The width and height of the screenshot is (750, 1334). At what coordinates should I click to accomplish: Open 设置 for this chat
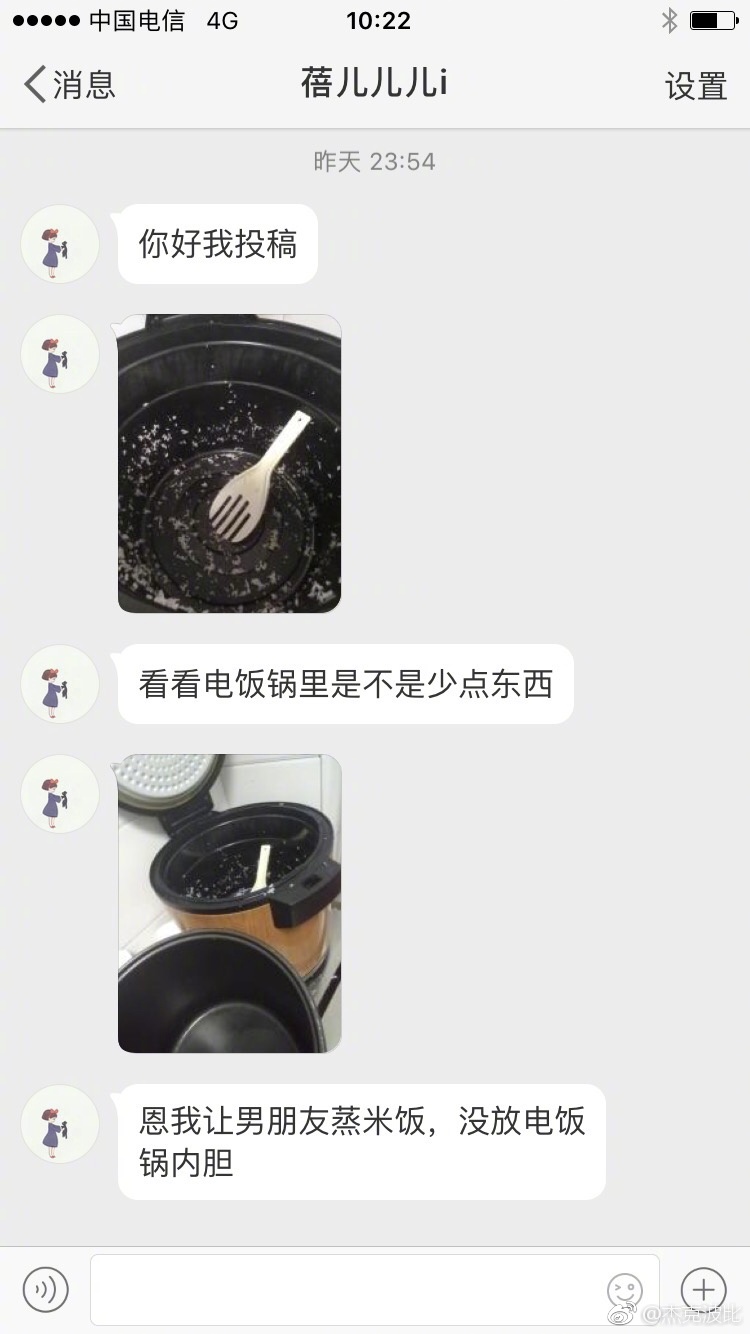[695, 86]
